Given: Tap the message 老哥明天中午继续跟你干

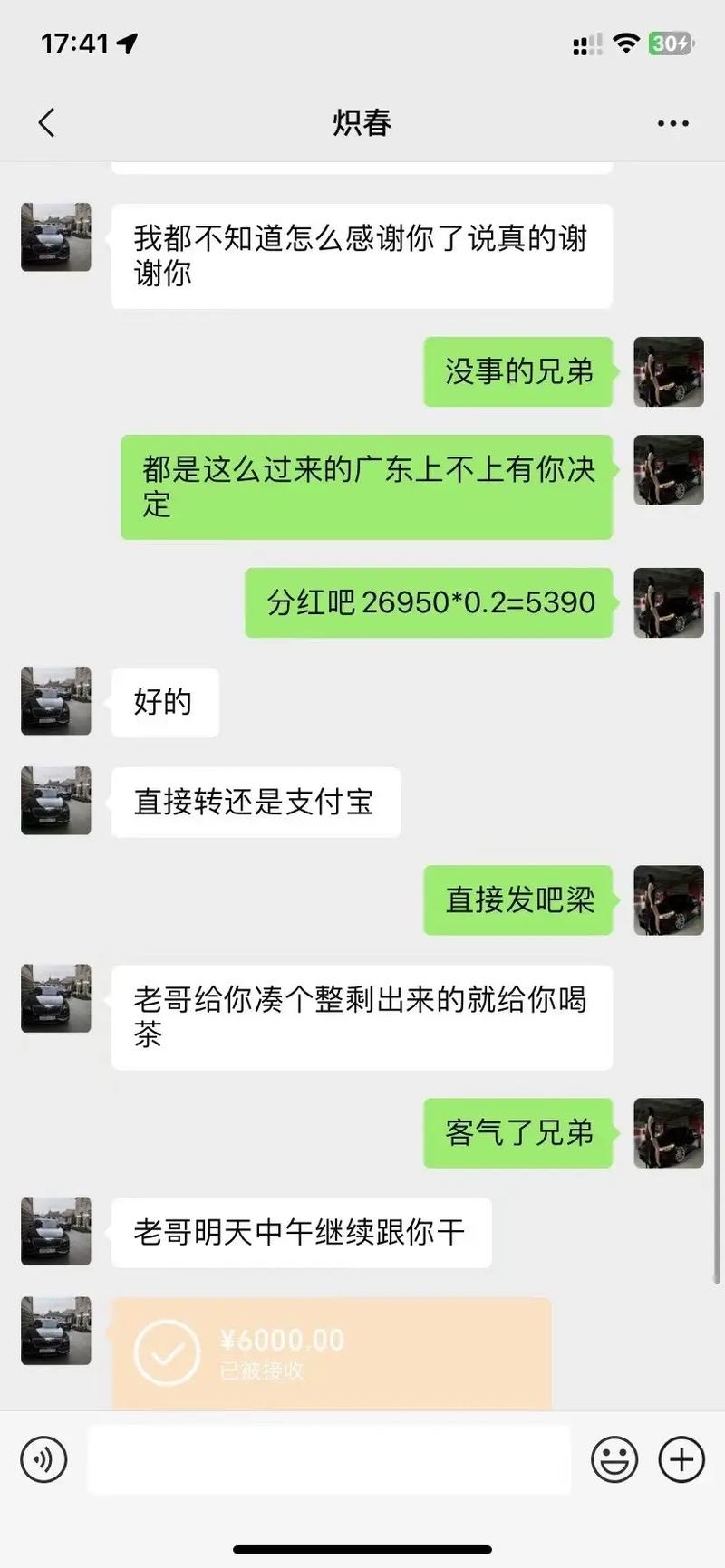Looking at the screenshot, I should click(x=303, y=1231).
